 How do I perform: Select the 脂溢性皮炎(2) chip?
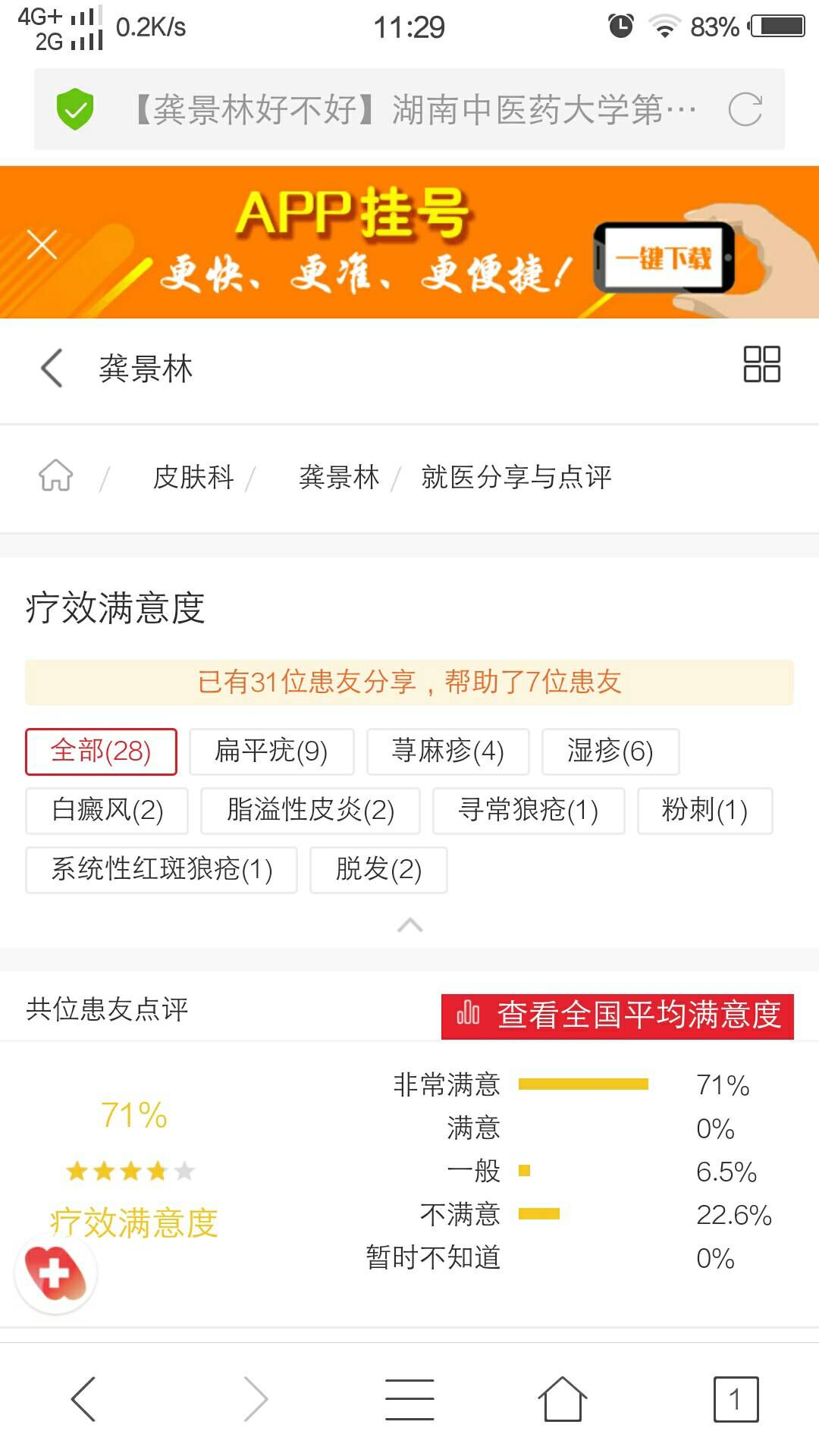point(310,811)
